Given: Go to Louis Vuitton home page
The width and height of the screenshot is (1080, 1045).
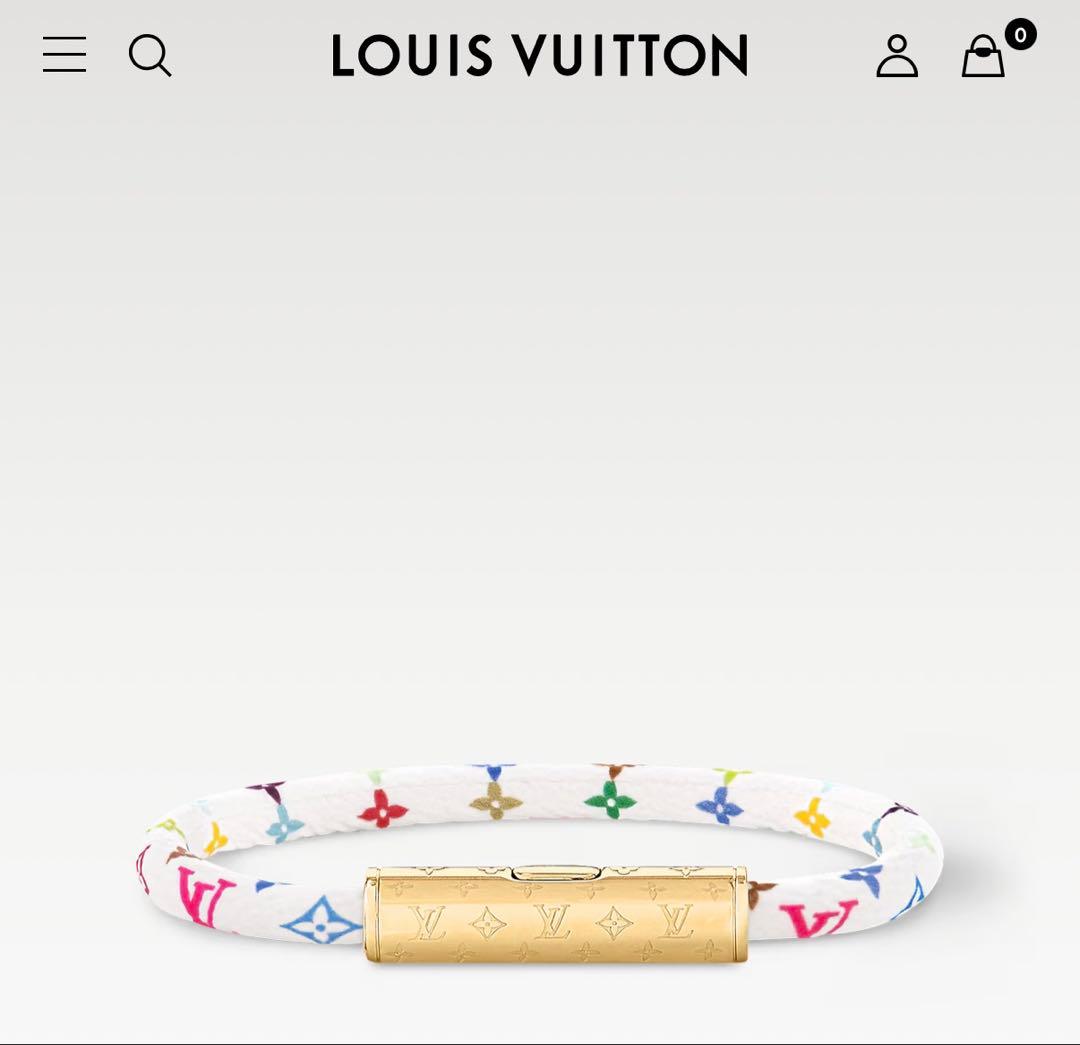Looking at the screenshot, I should tap(540, 55).
